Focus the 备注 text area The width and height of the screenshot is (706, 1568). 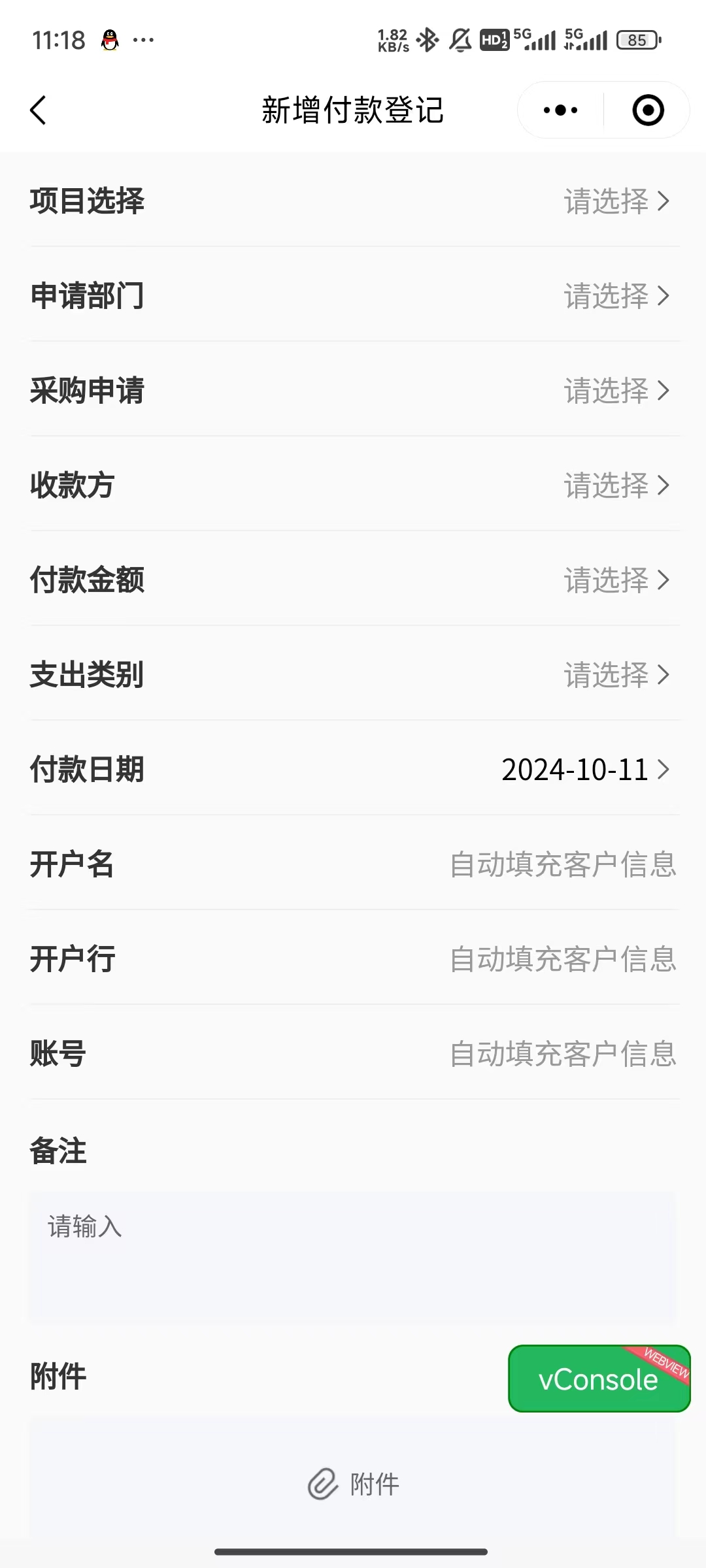tap(353, 1258)
